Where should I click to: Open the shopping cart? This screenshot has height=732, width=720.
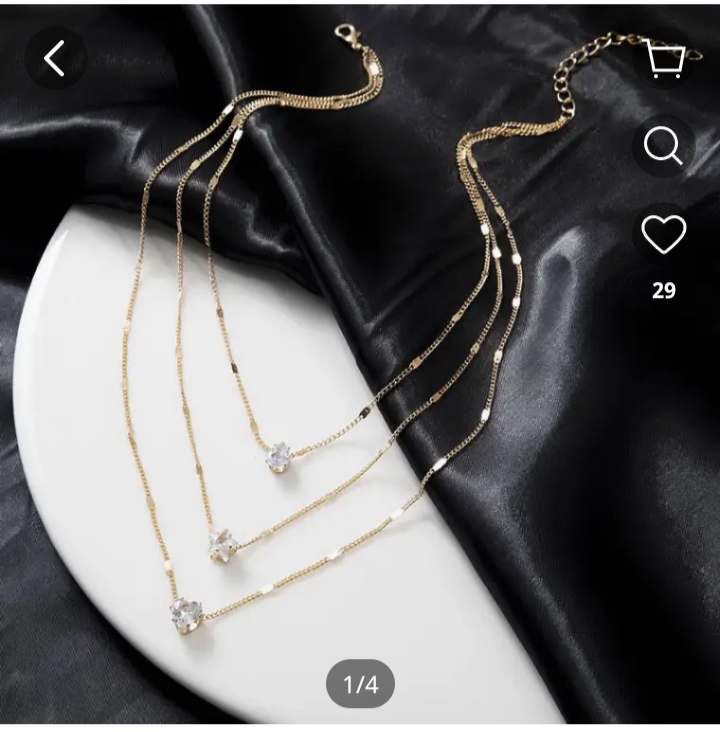664,59
